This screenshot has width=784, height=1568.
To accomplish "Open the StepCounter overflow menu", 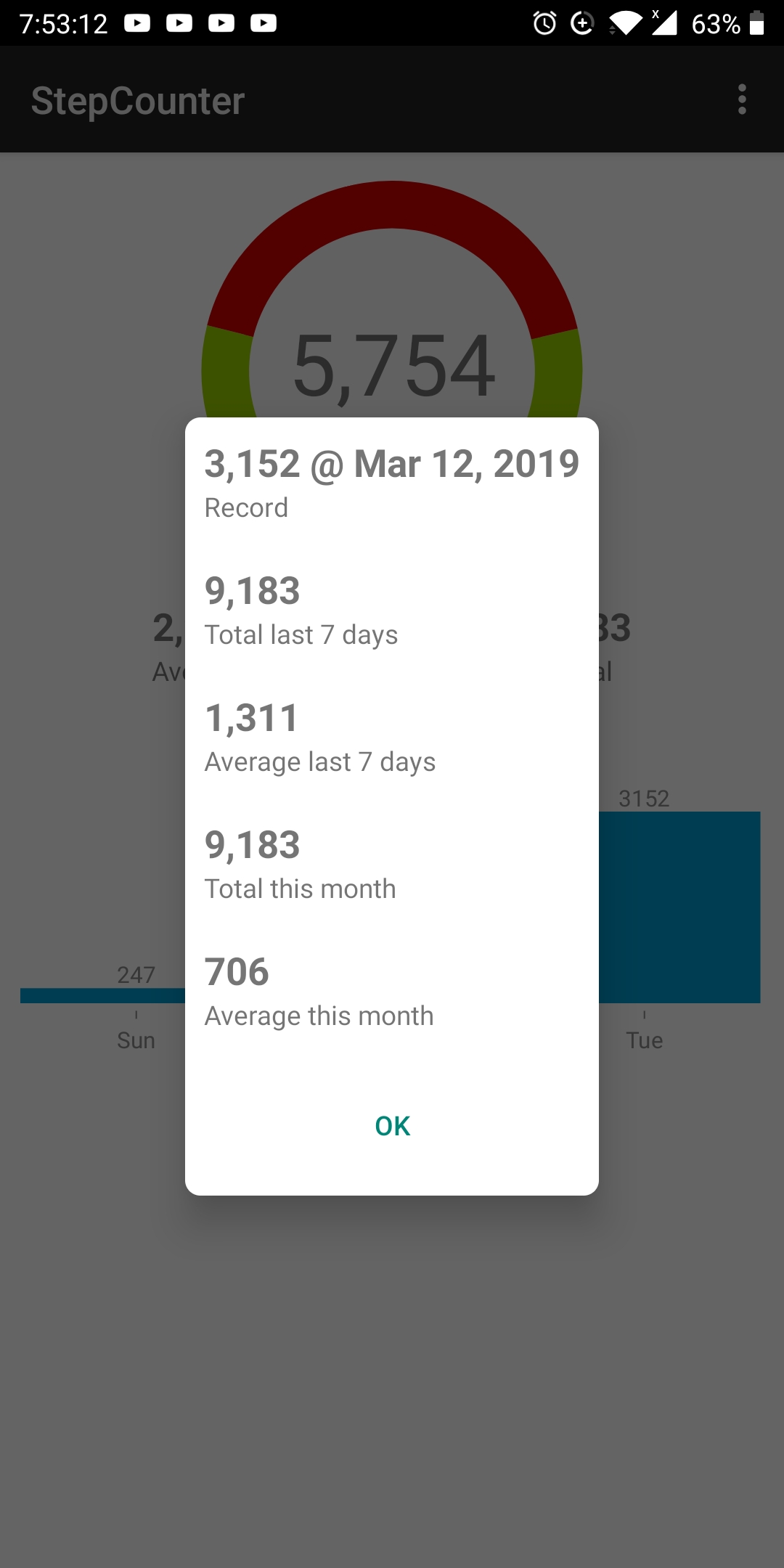I will [741, 100].
